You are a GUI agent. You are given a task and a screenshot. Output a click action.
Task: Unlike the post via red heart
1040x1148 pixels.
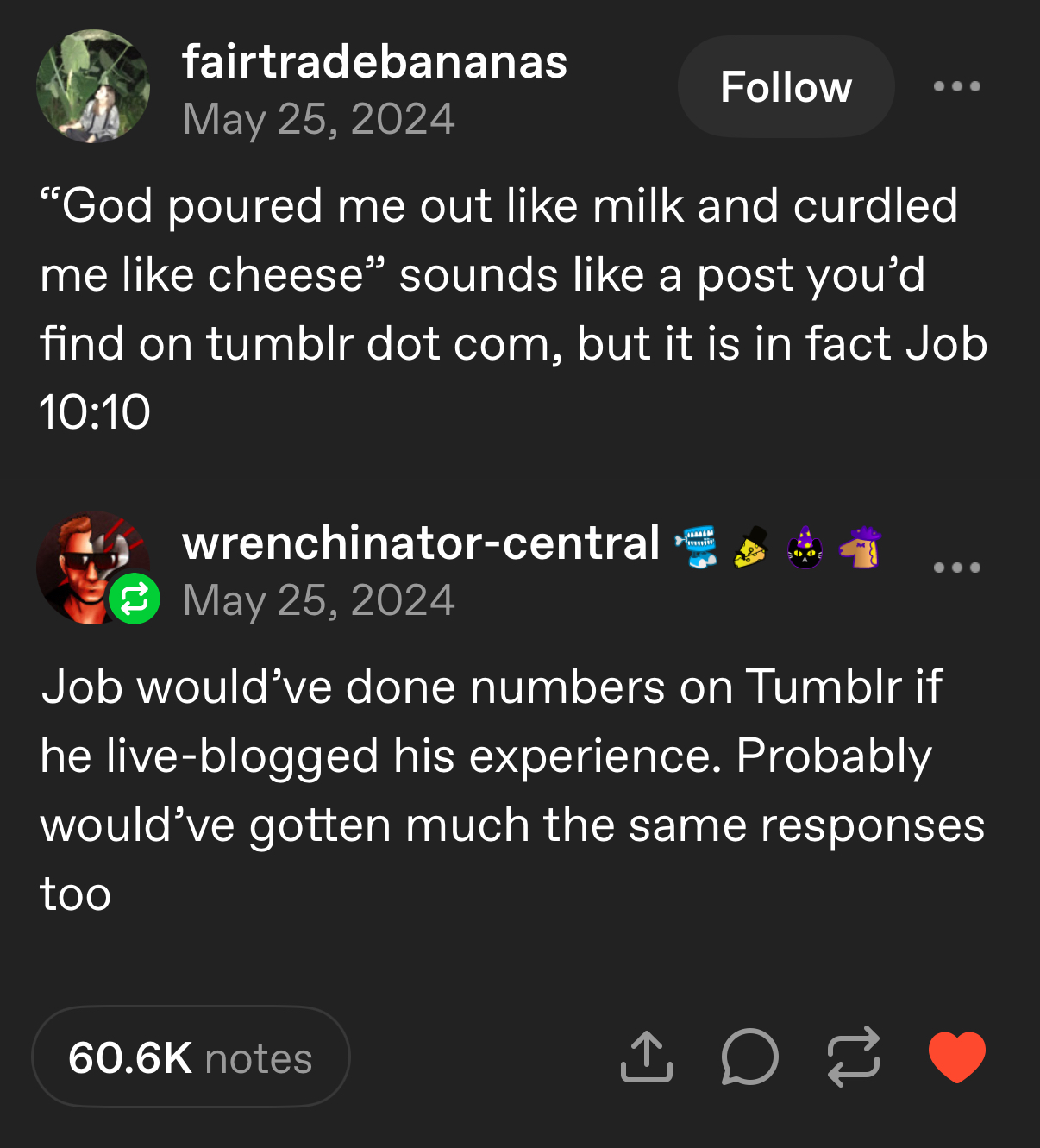(956, 1057)
